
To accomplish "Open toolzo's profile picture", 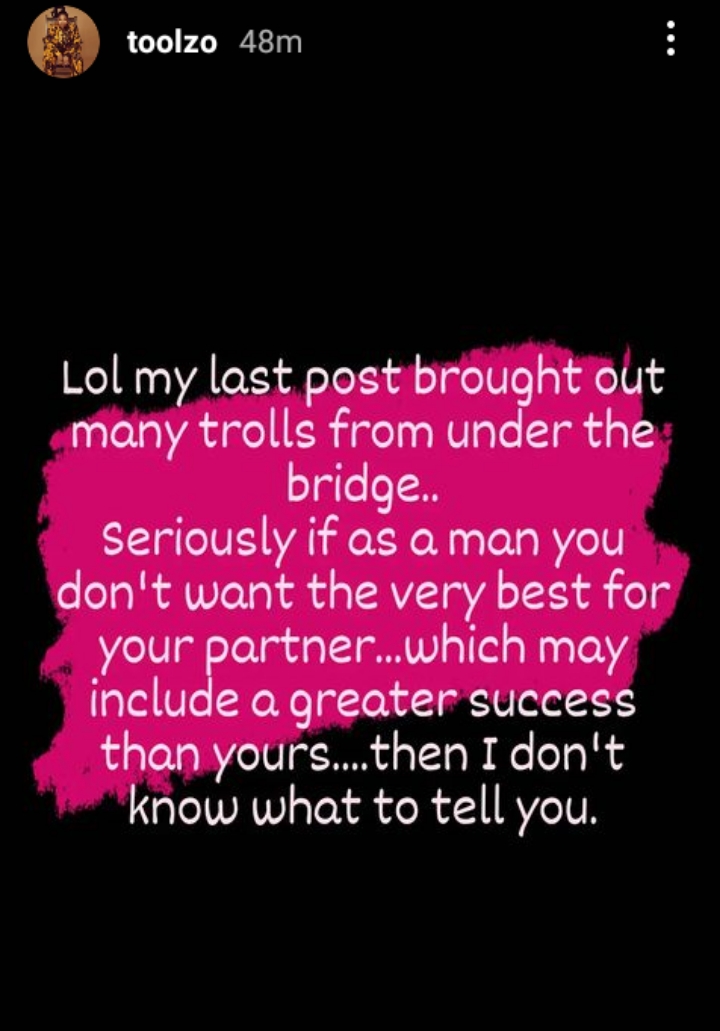I will (x=63, y=44).
